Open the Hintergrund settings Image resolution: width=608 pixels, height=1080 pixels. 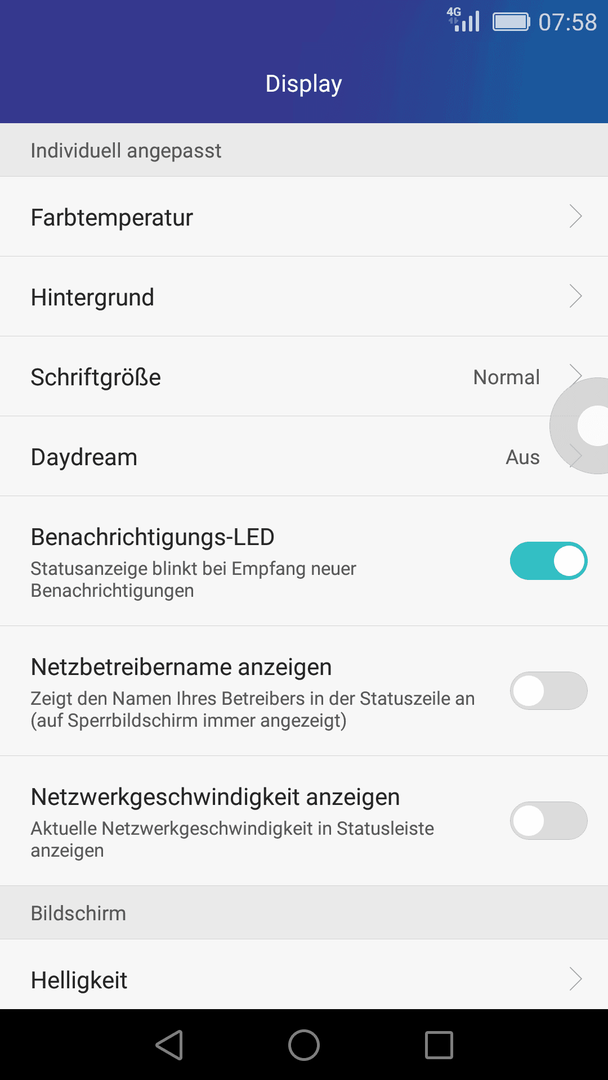point(304,297)
